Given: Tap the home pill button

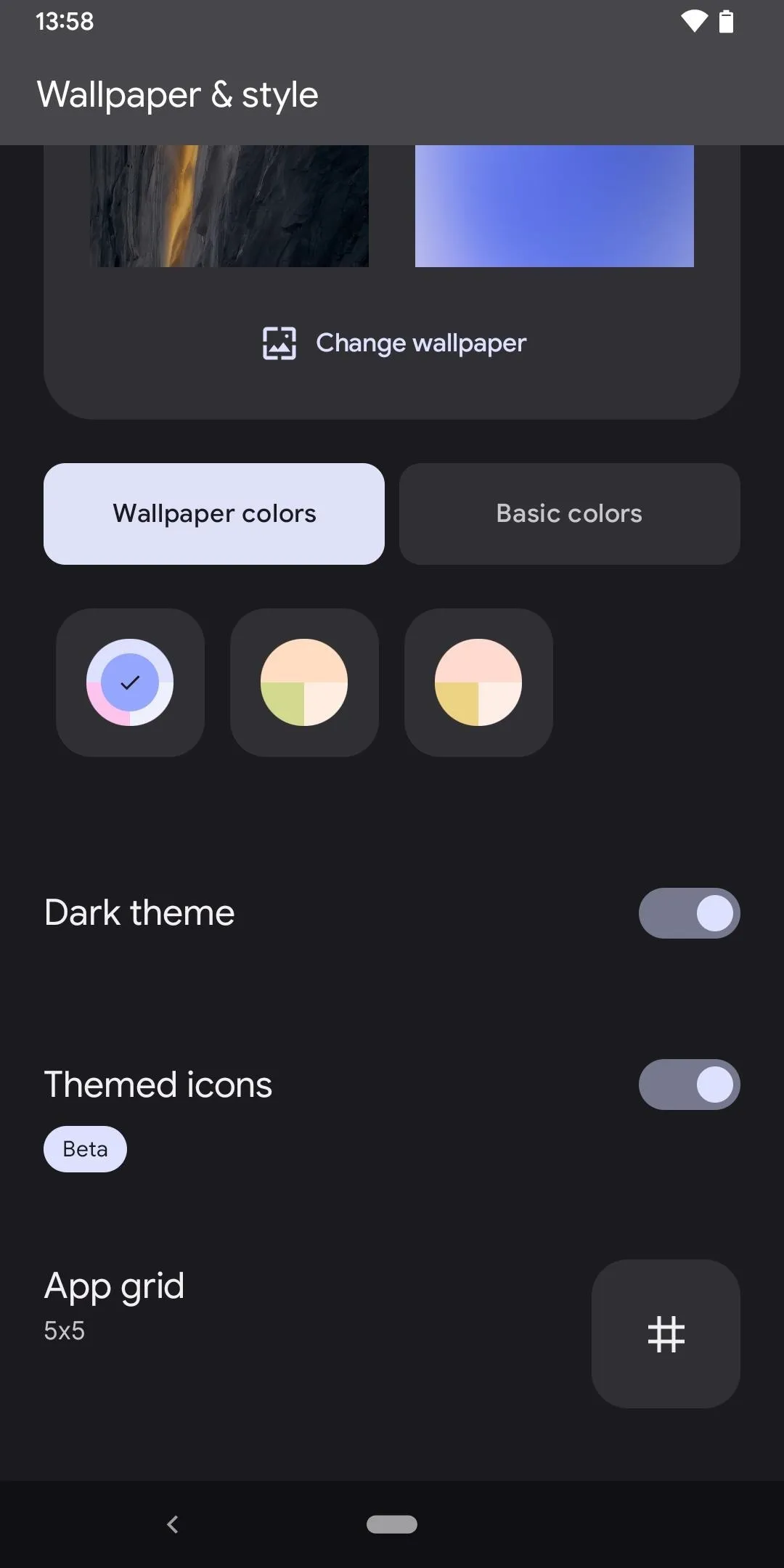Looking at the screenshot, I should click(392, 1524).
